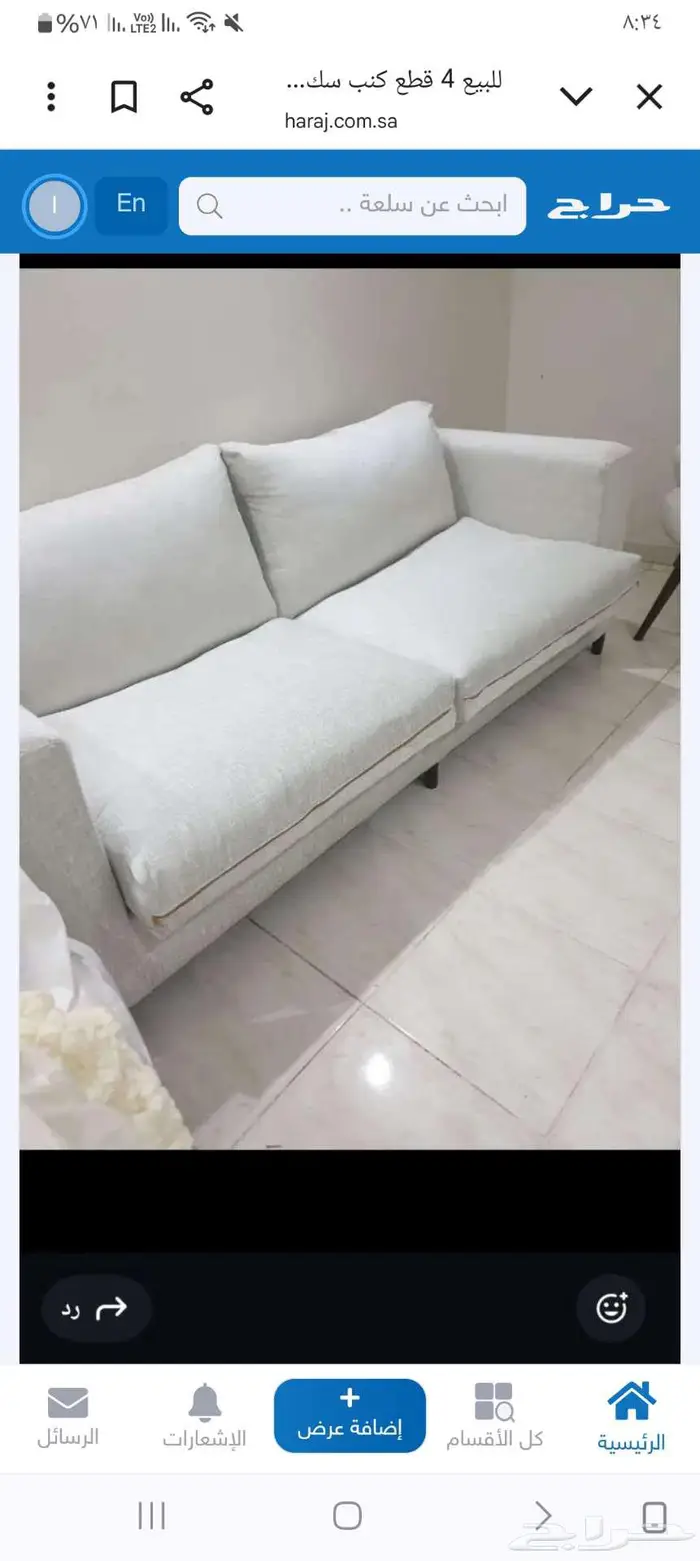Go to the الرئيسية home tab

pos(631,1417)
